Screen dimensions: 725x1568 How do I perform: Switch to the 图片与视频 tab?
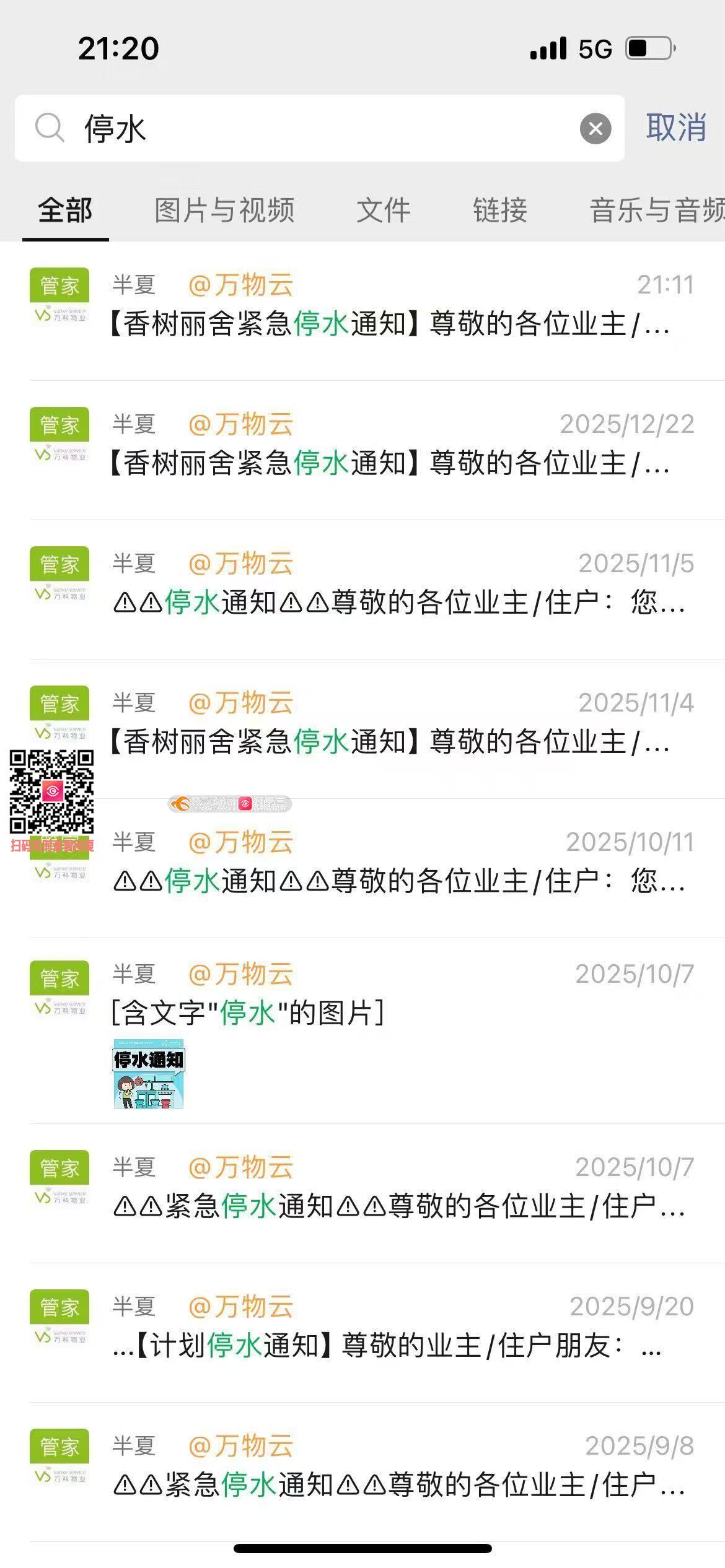point(224,210)
